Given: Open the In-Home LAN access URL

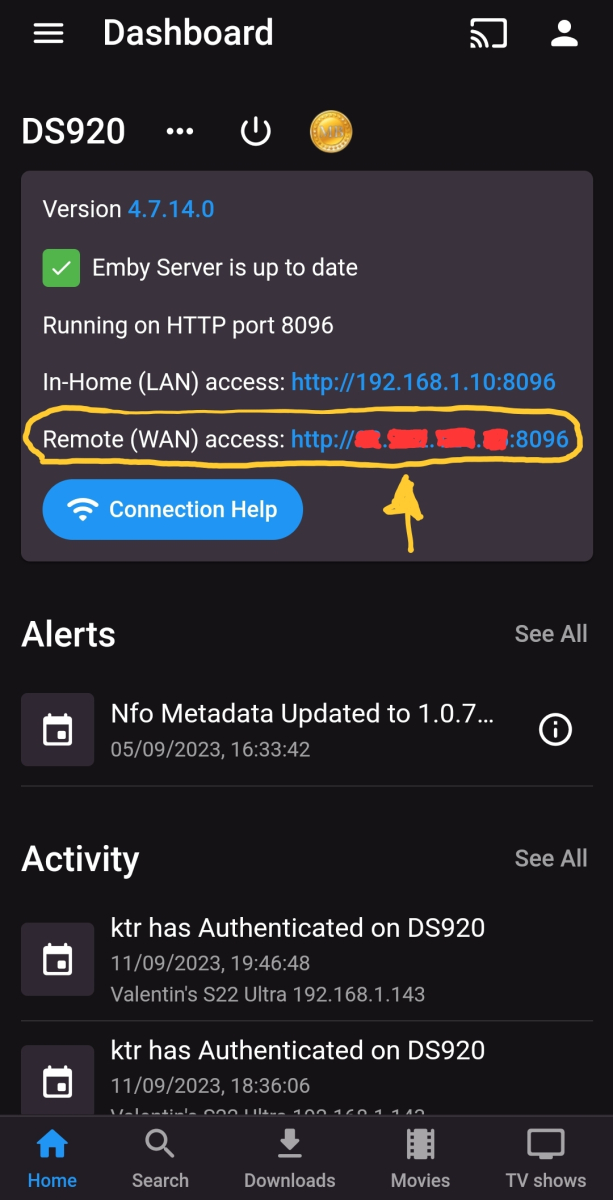Looking at the screenshot, I should [x=423, y=382].
